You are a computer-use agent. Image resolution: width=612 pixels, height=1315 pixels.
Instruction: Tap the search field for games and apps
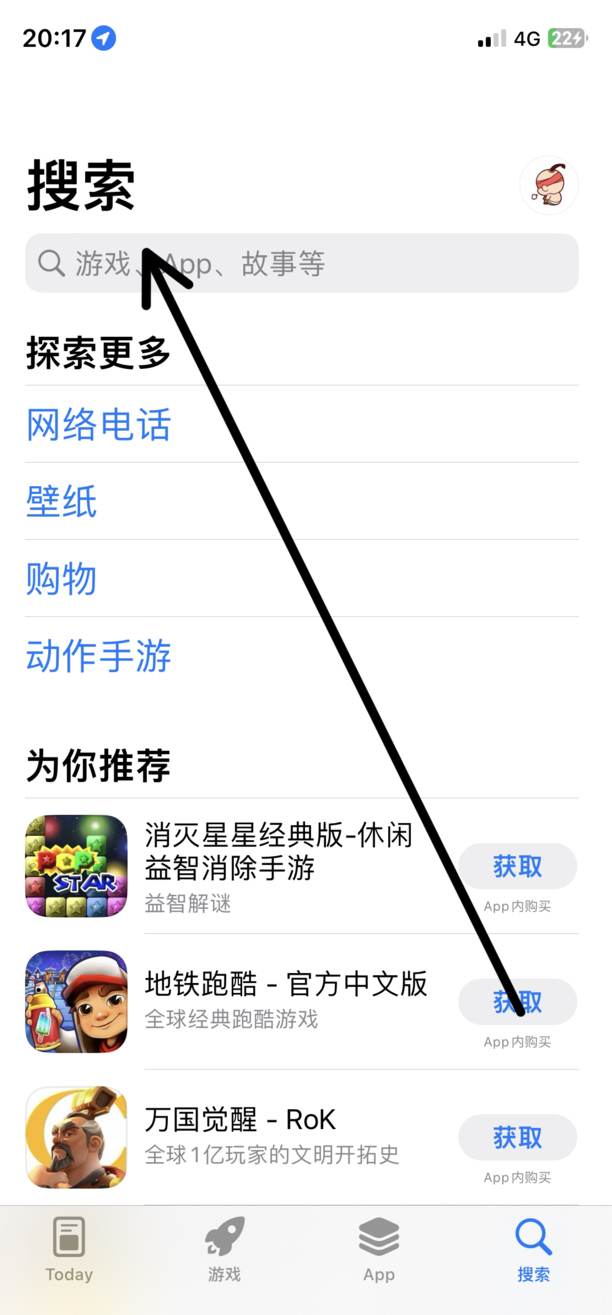(x=300, y=263)
